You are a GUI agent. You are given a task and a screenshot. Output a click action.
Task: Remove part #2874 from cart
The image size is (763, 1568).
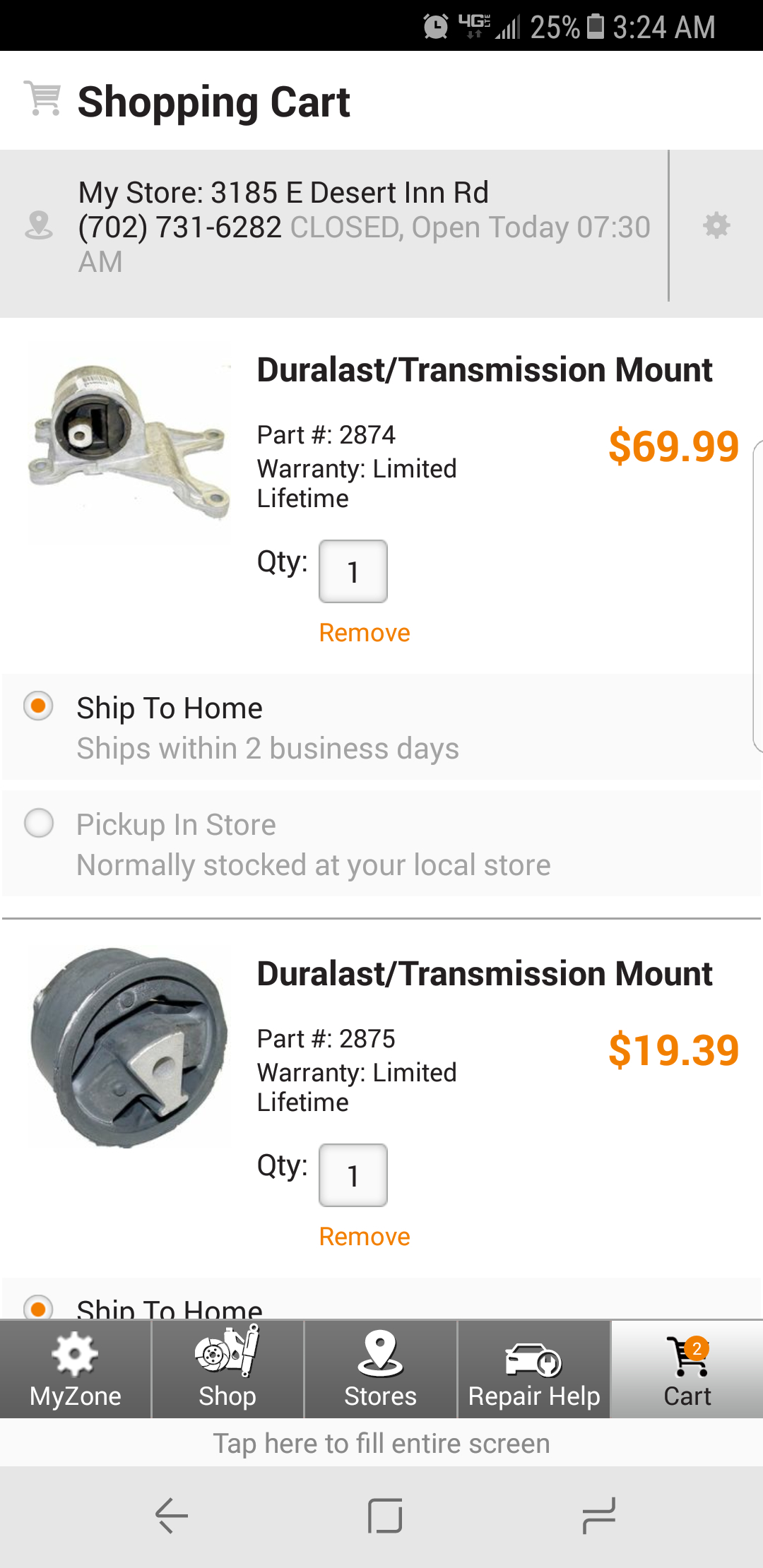364,633
